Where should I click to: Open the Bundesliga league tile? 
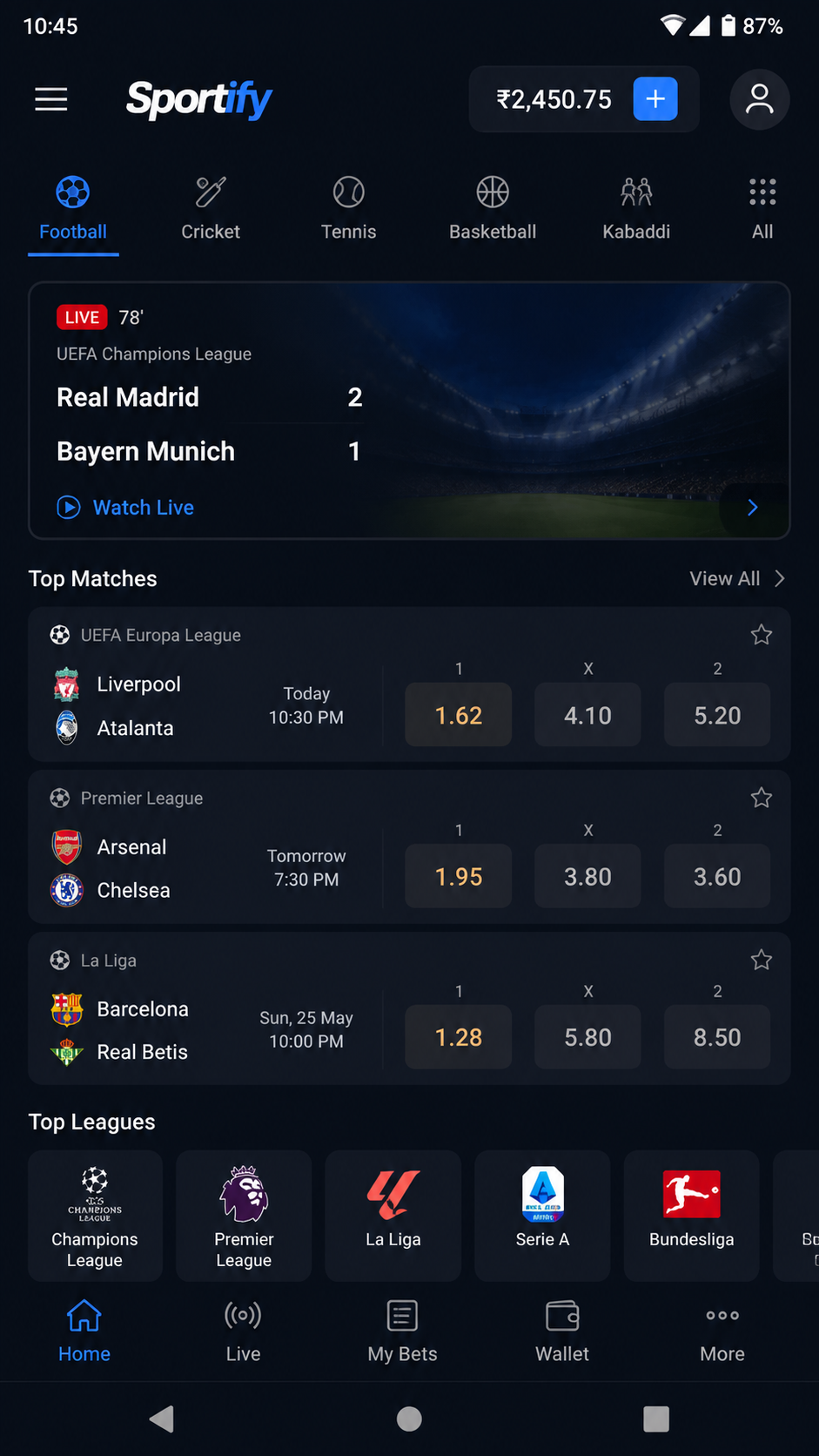pos(692,1216)
